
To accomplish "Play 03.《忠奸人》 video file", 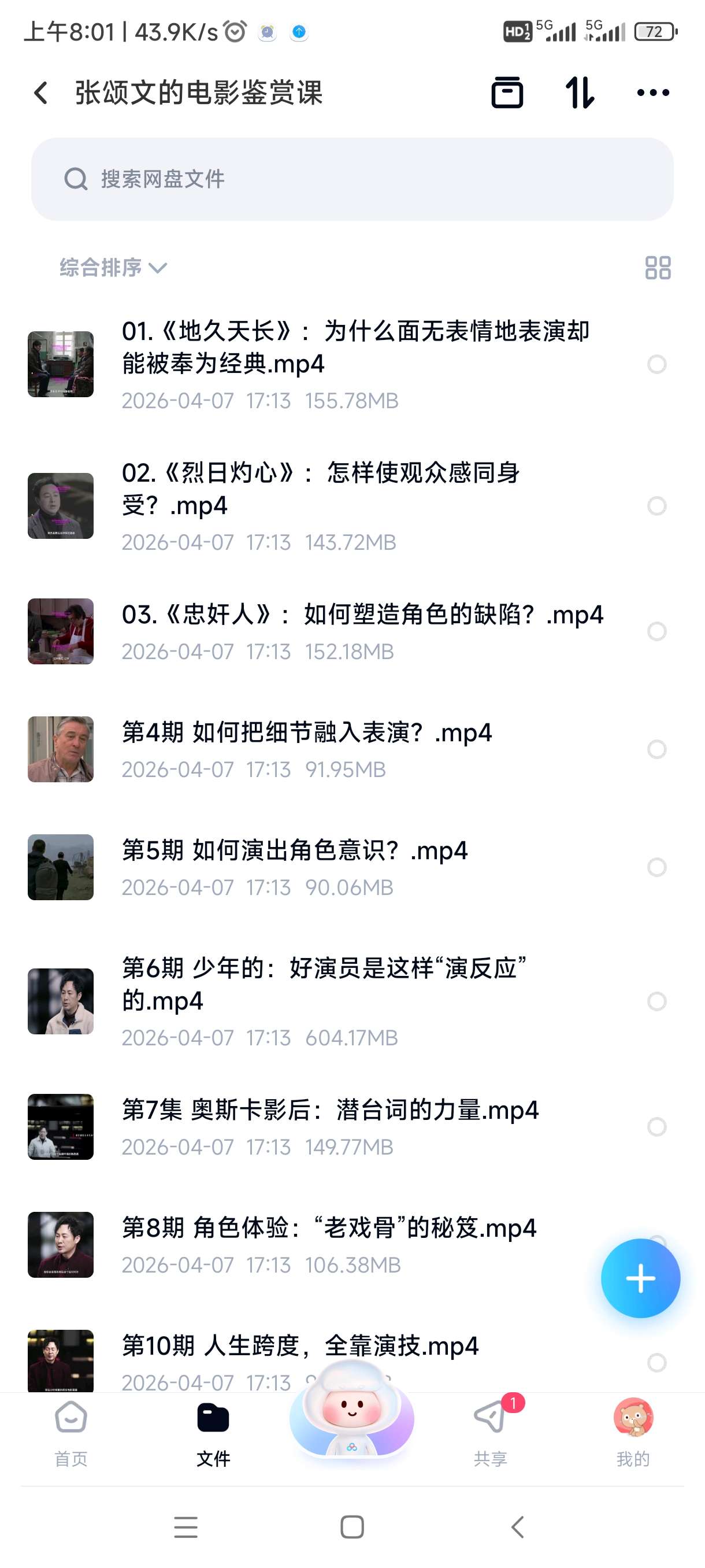I will [362, 615].
